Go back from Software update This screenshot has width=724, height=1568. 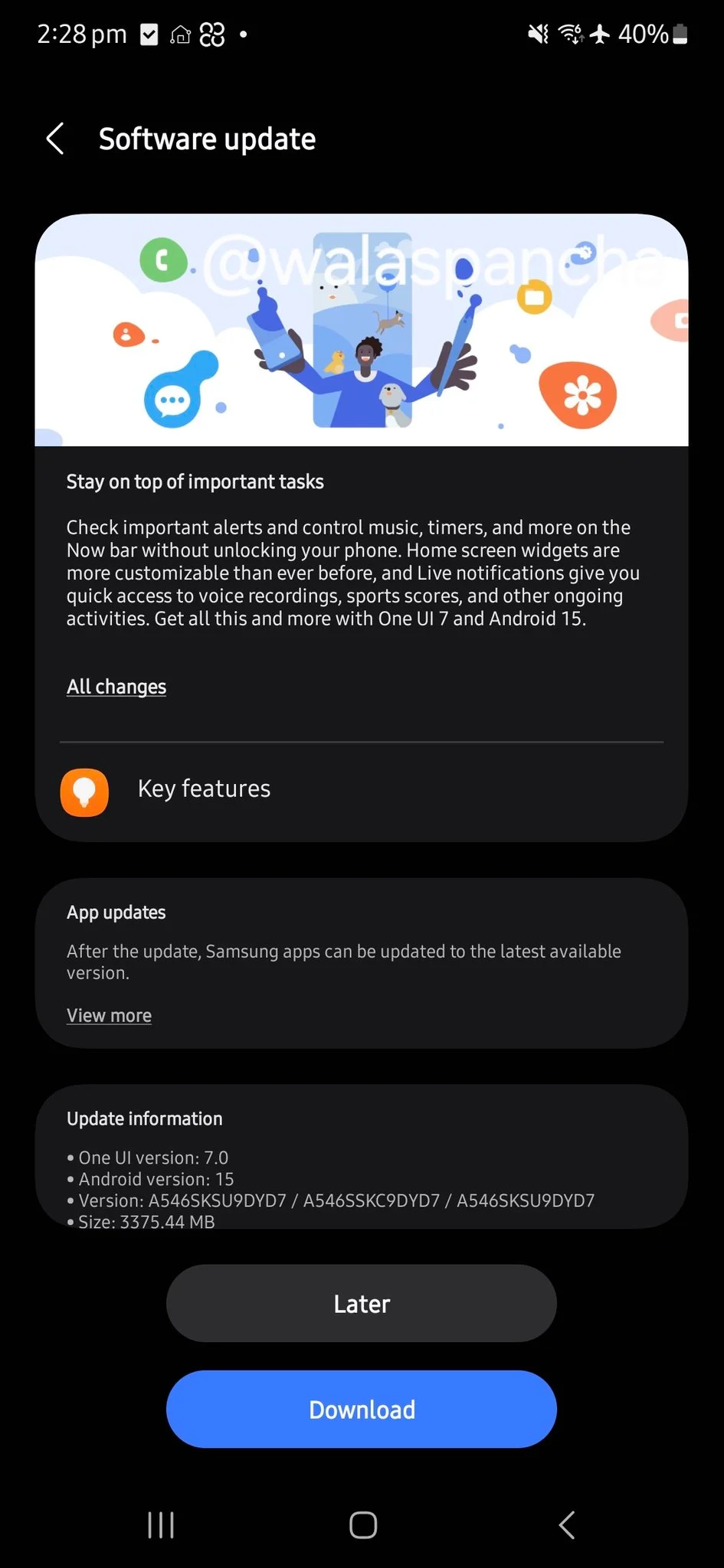click(x=55, y=139)
